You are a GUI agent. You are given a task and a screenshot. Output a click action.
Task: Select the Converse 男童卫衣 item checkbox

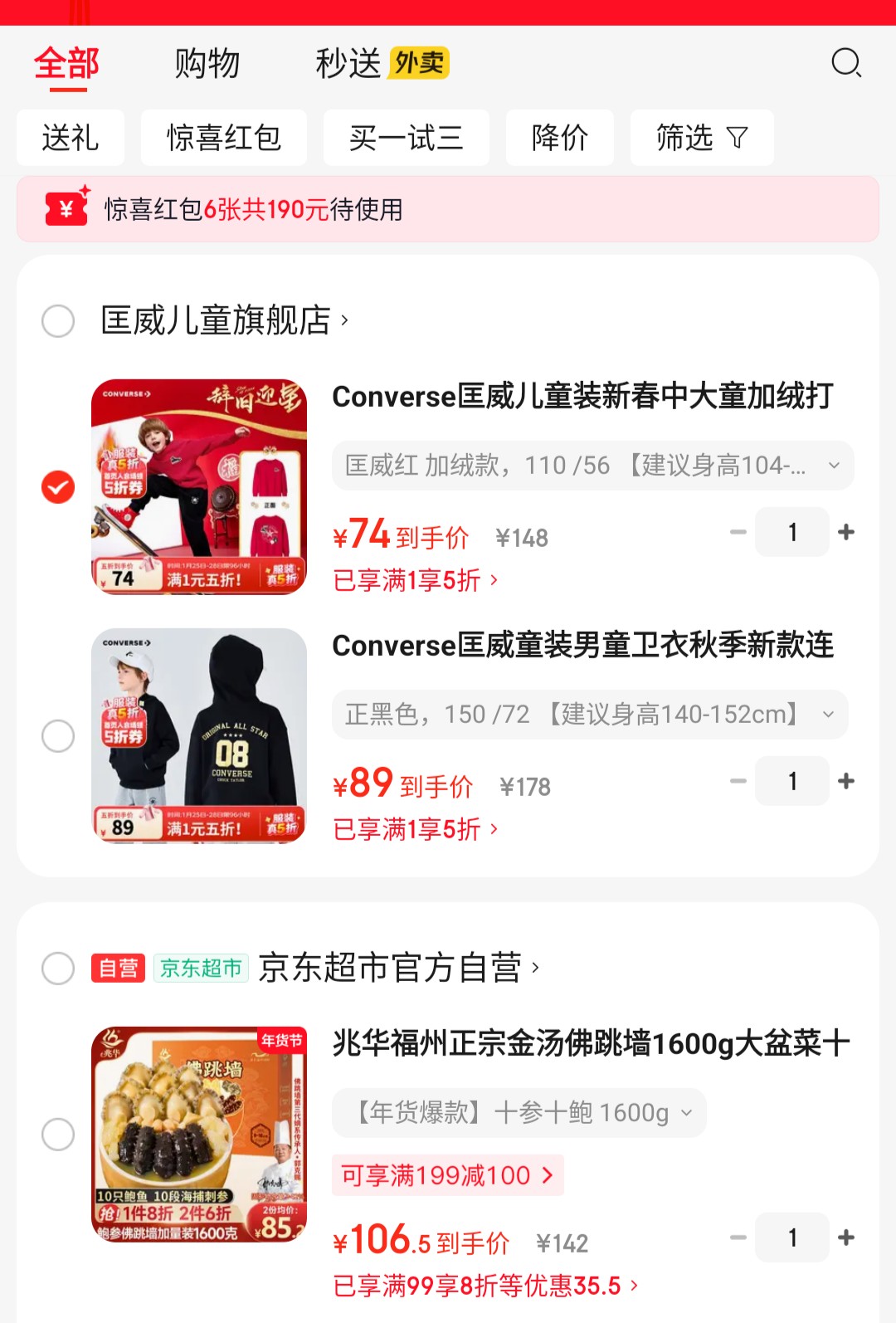58,736
